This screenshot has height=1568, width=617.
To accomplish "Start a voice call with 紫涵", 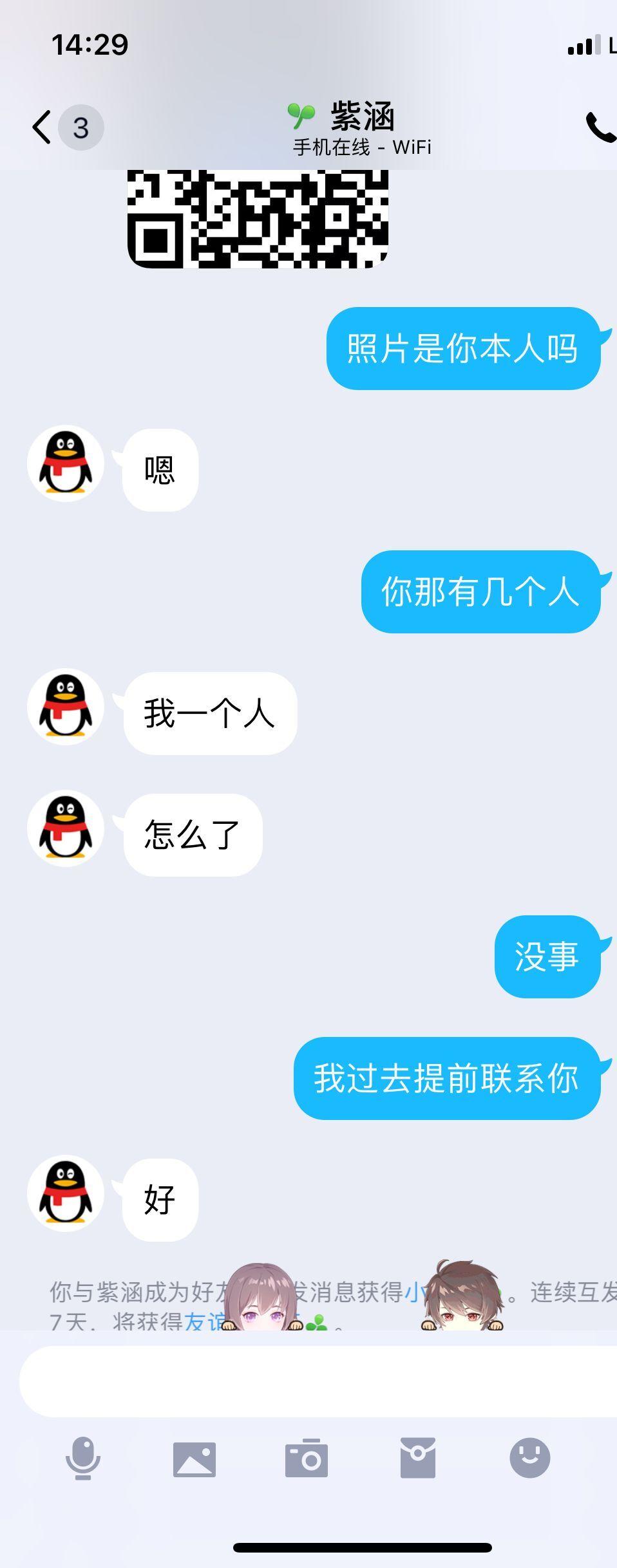I will (x=600, y=127).
